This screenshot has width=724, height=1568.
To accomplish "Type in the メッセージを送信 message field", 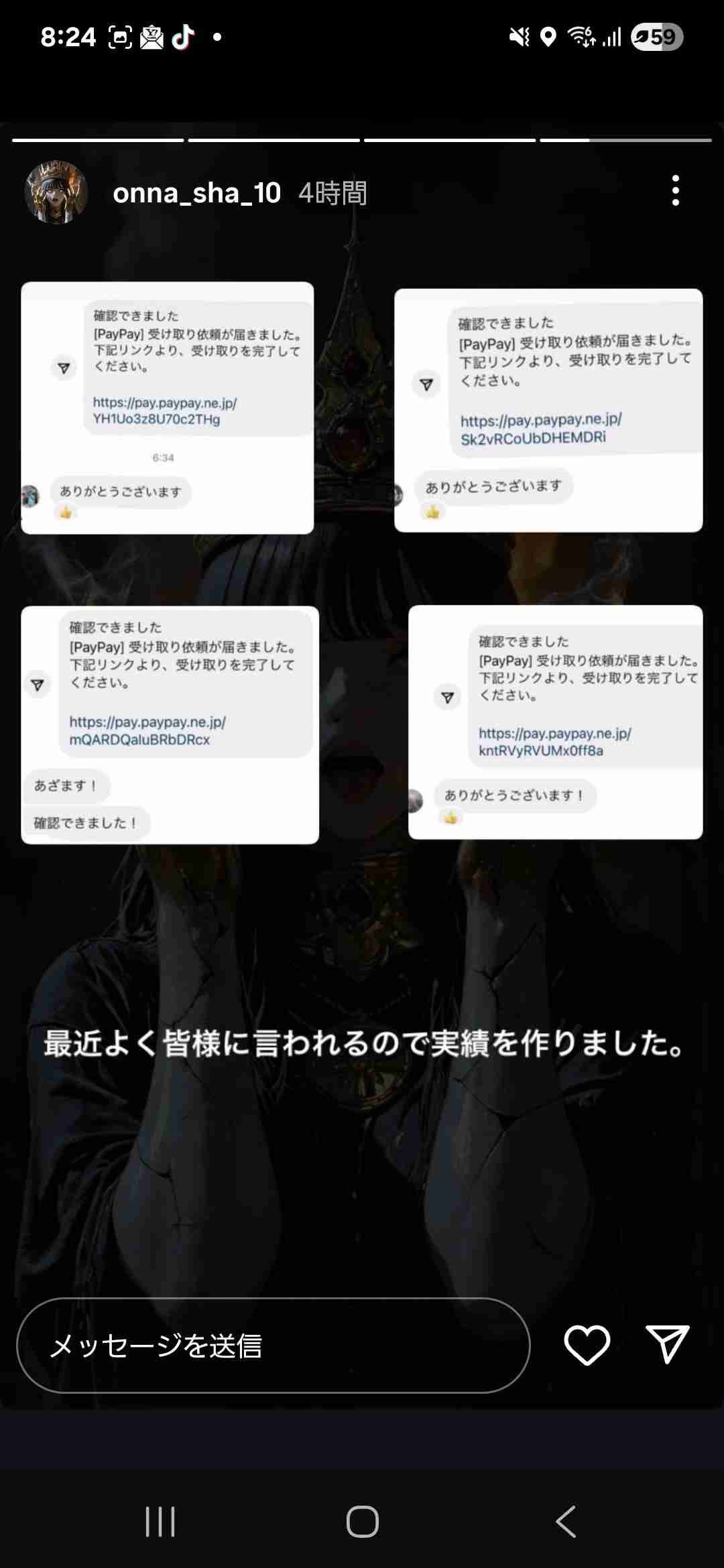I will click(x=274, y=1346).
